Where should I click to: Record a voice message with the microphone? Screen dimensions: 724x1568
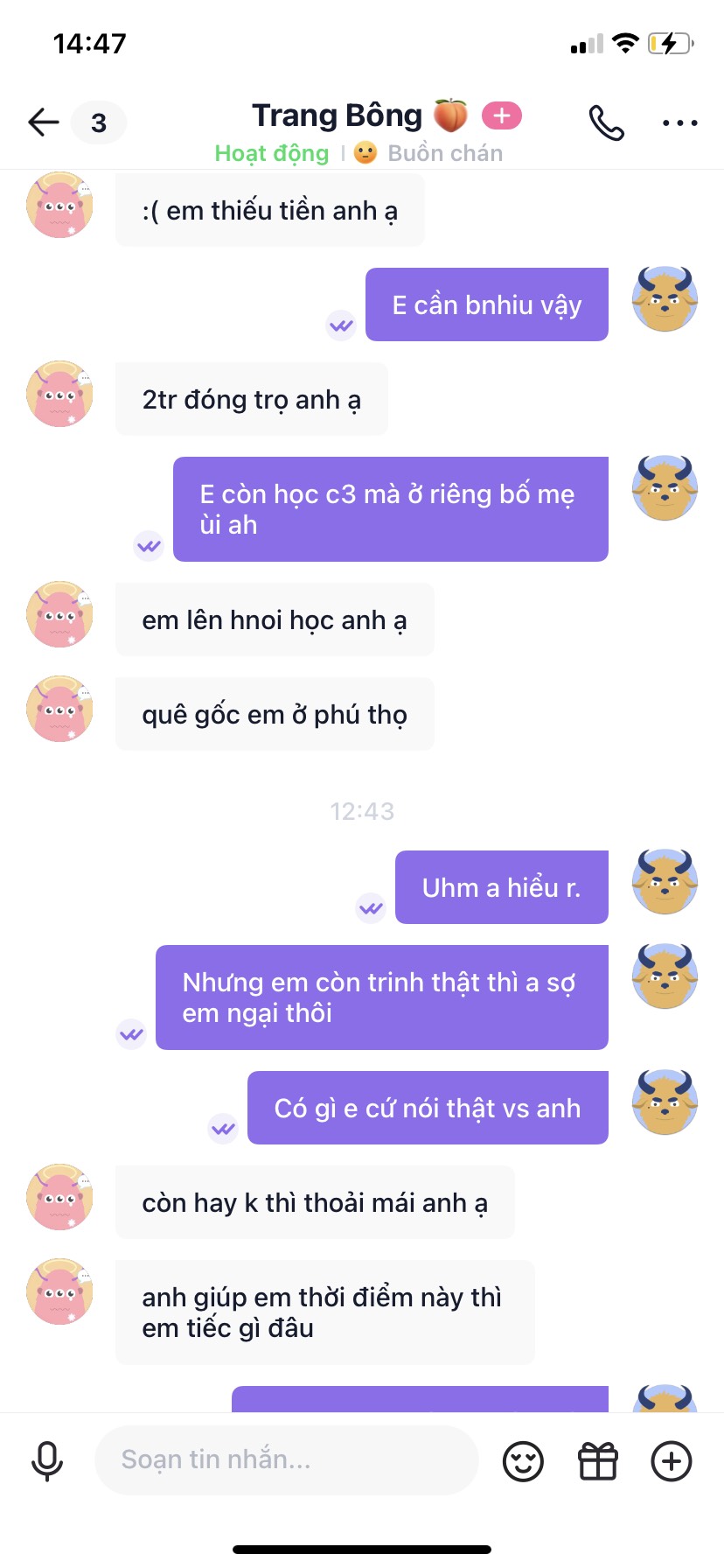pyautogui.click(x=47, y=1460)
